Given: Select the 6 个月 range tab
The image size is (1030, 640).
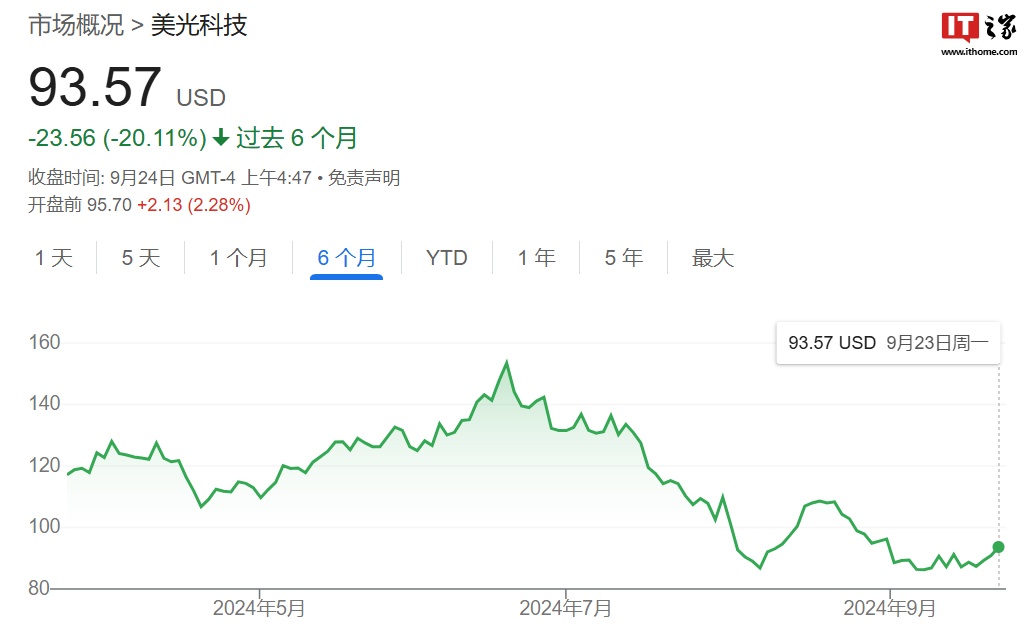Looking at the screenshot, I should (346, 258).
